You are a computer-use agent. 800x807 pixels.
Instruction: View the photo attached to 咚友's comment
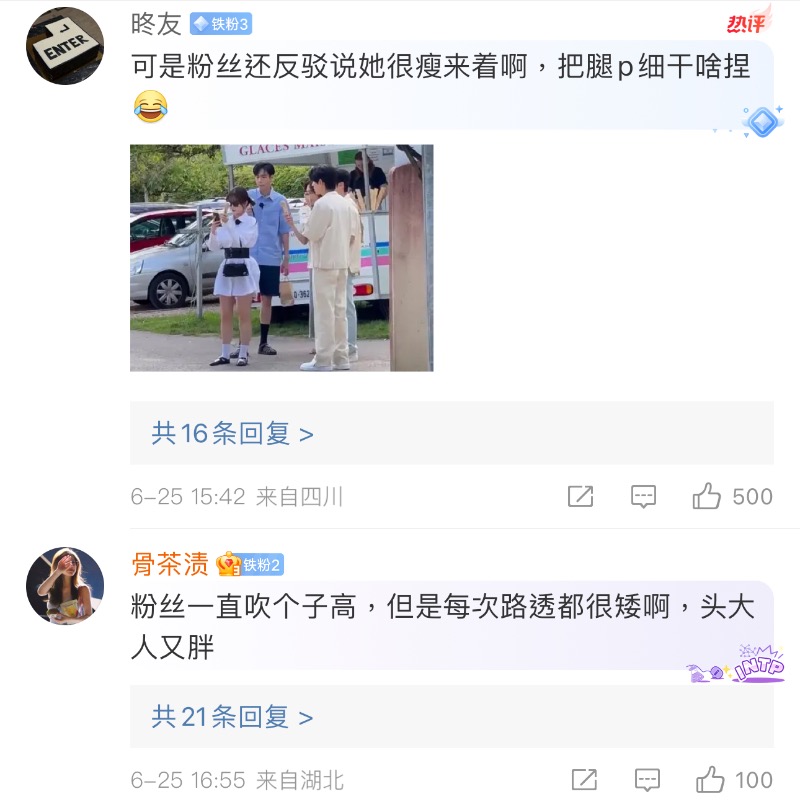(281, 258)
